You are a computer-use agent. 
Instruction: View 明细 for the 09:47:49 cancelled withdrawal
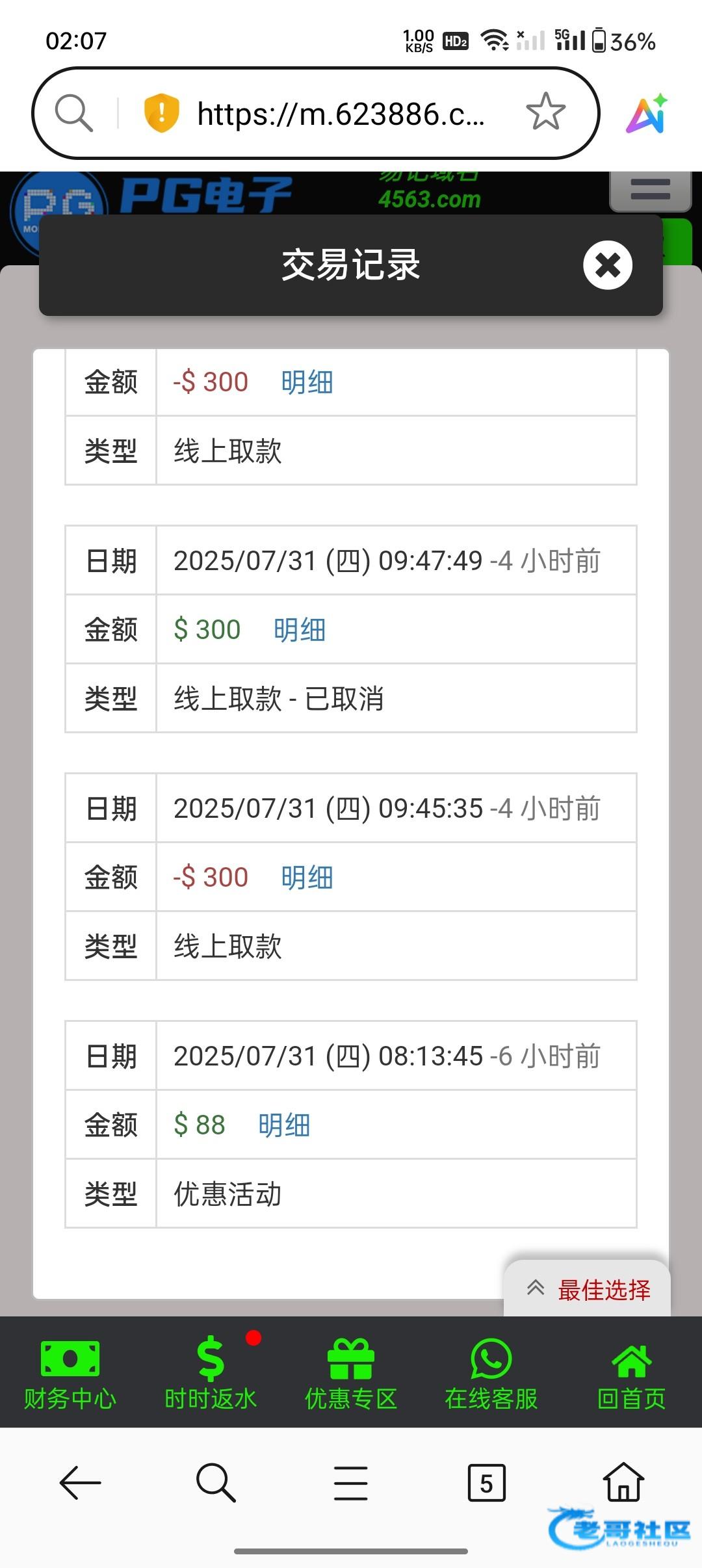[x=300, y=630]
